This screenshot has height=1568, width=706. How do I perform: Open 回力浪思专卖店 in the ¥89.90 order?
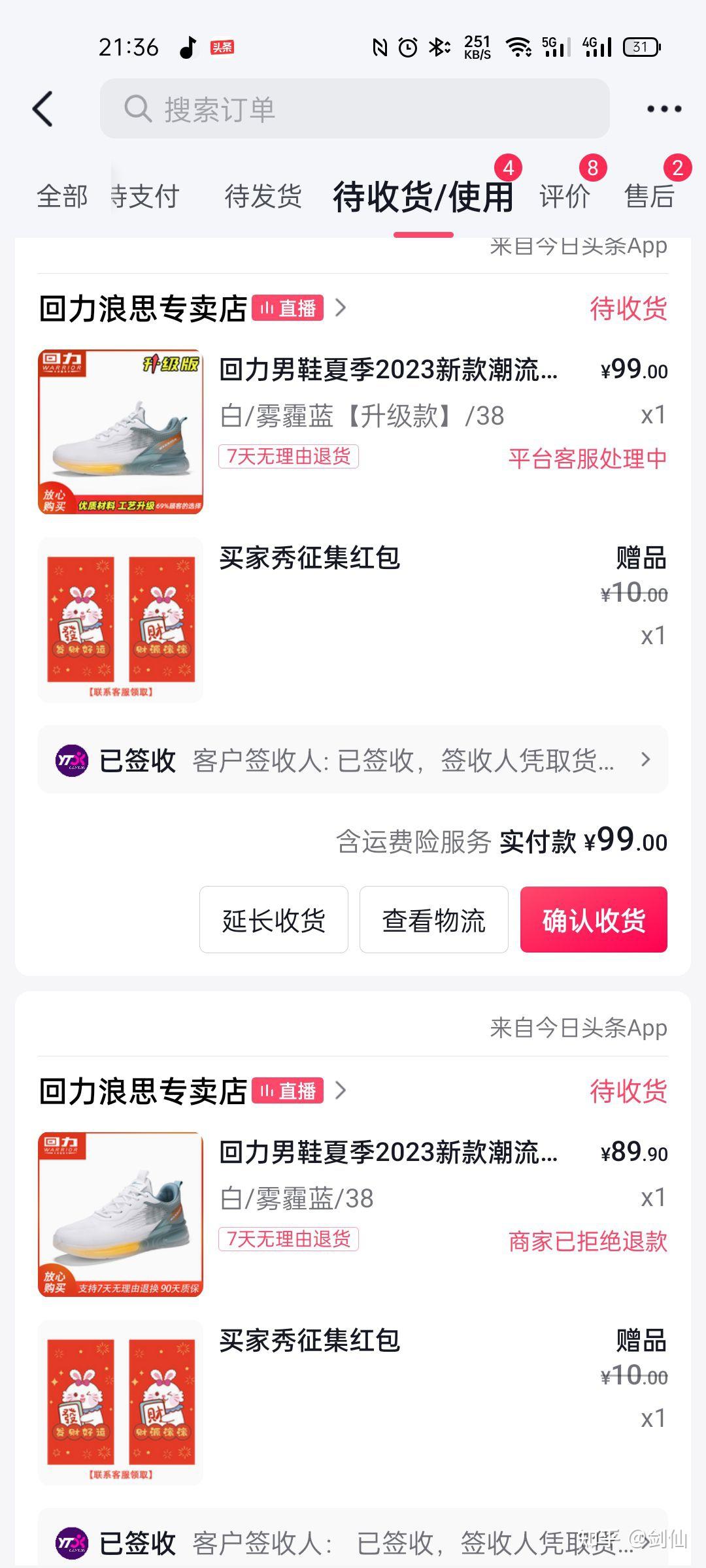click(143, 1091)
